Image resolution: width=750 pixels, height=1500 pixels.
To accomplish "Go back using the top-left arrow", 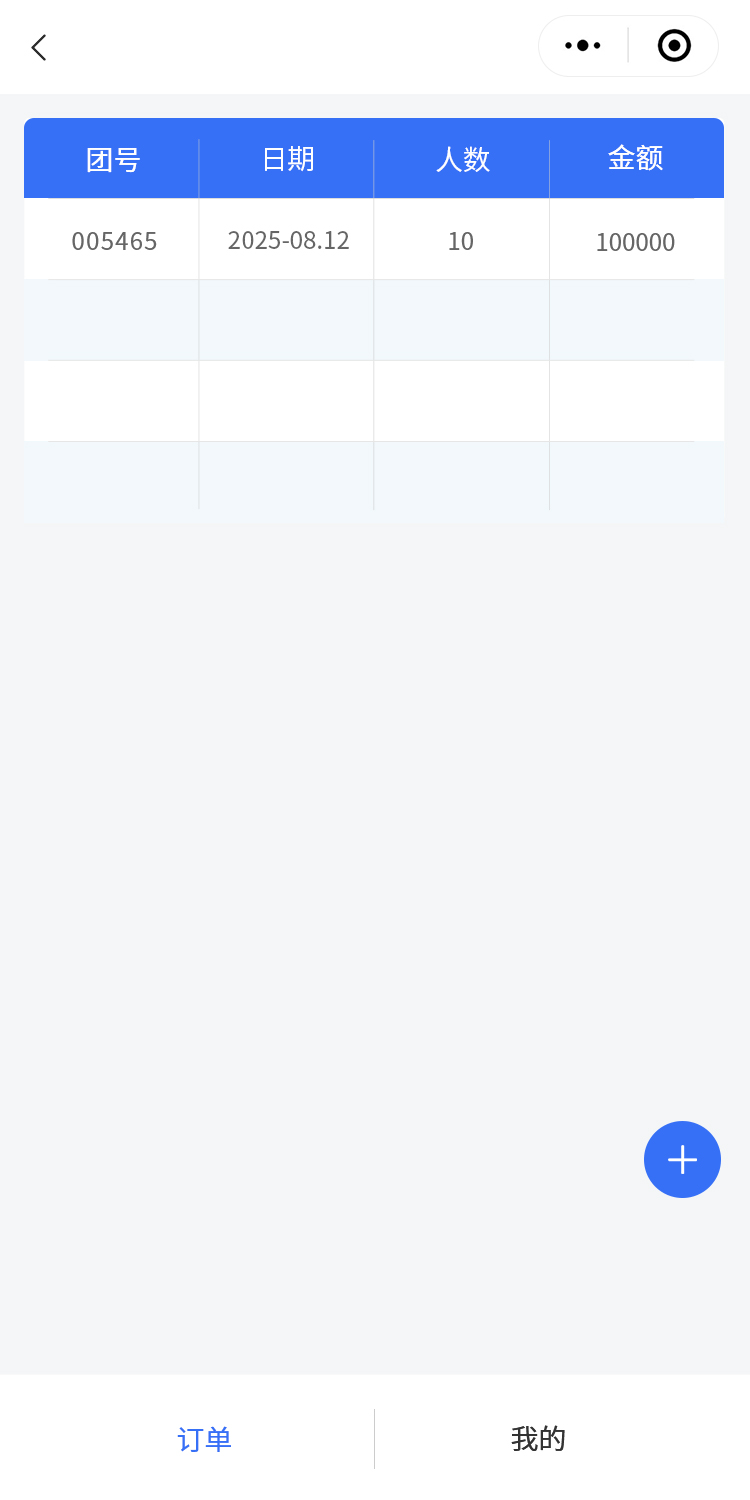I will coord(38,47).
